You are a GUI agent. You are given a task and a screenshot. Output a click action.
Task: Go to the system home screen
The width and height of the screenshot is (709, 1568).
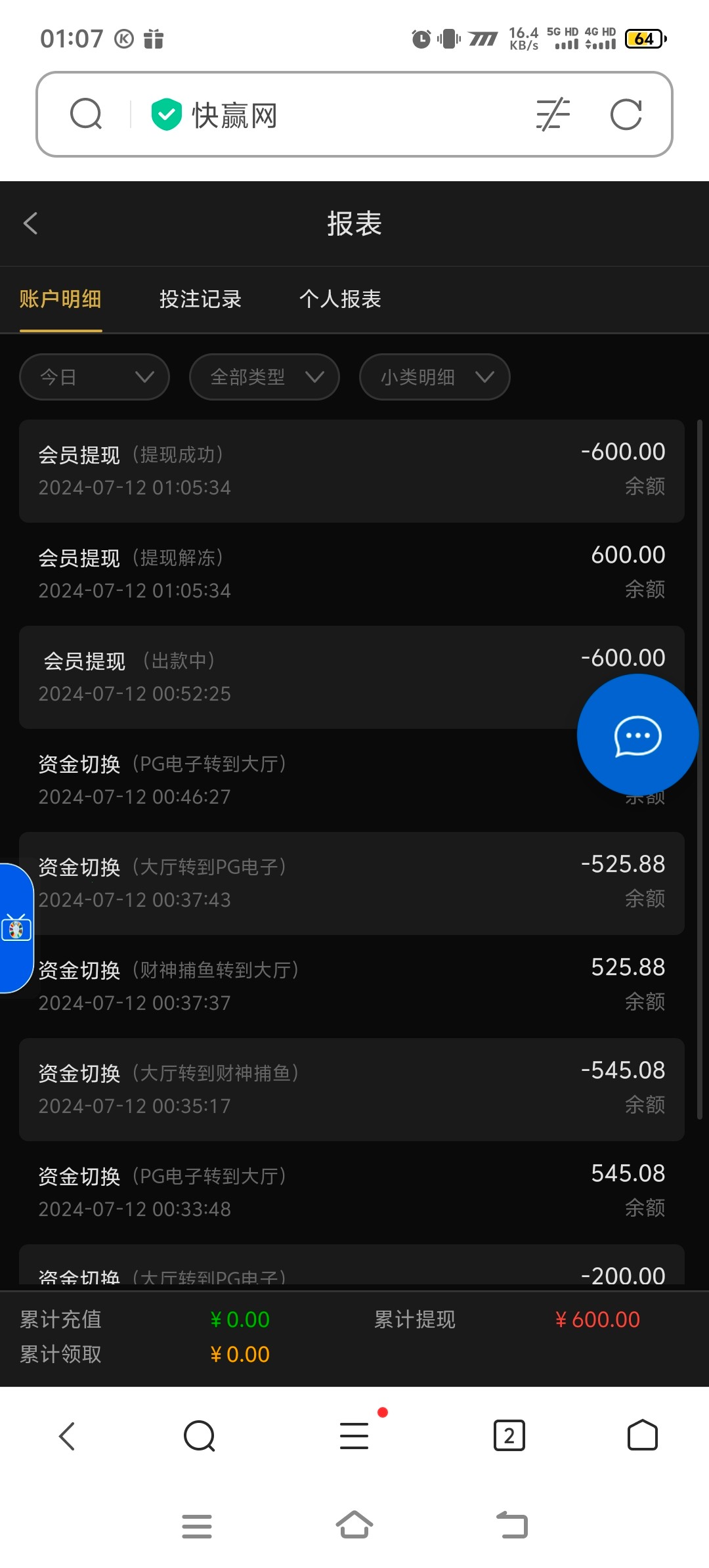click(x=354, y=1525)
